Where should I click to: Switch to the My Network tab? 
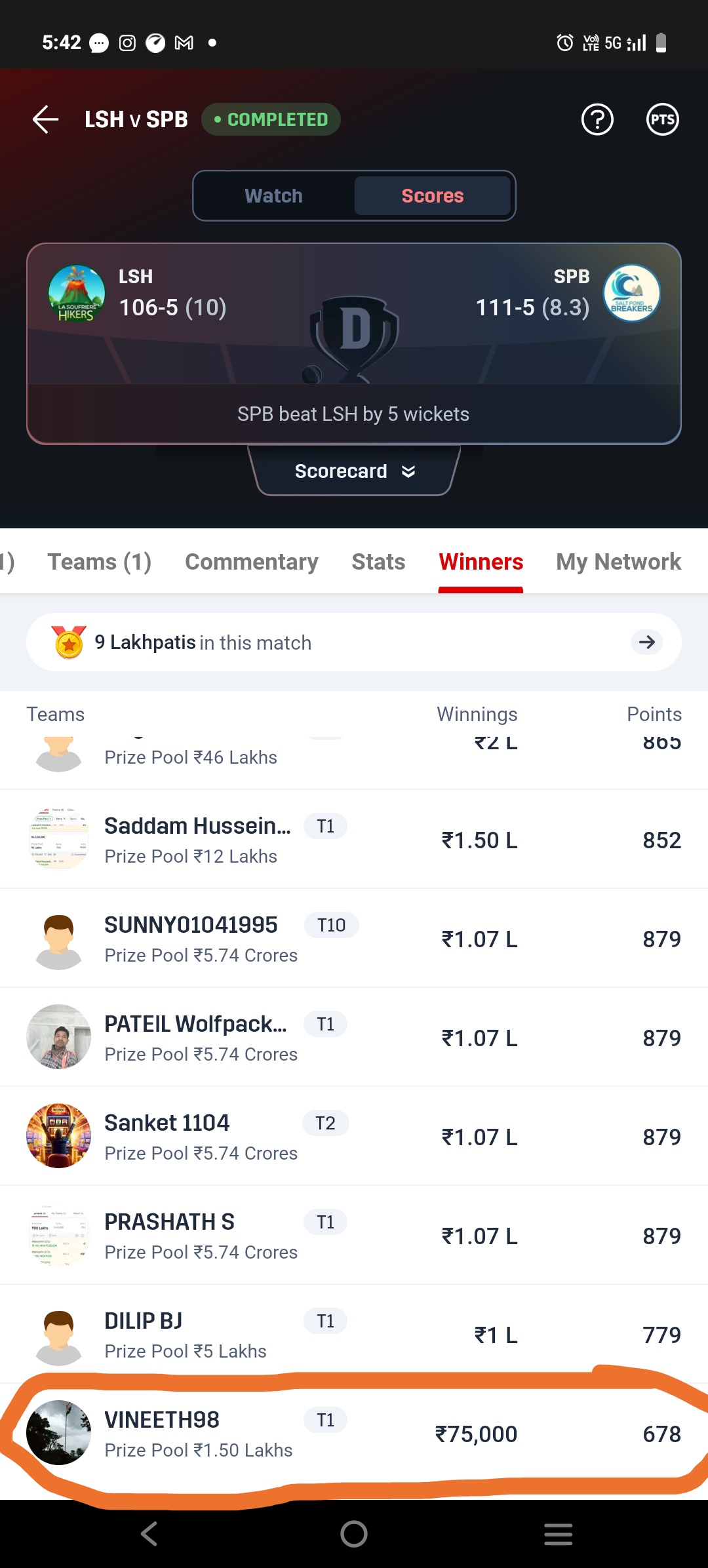point(618,562)
